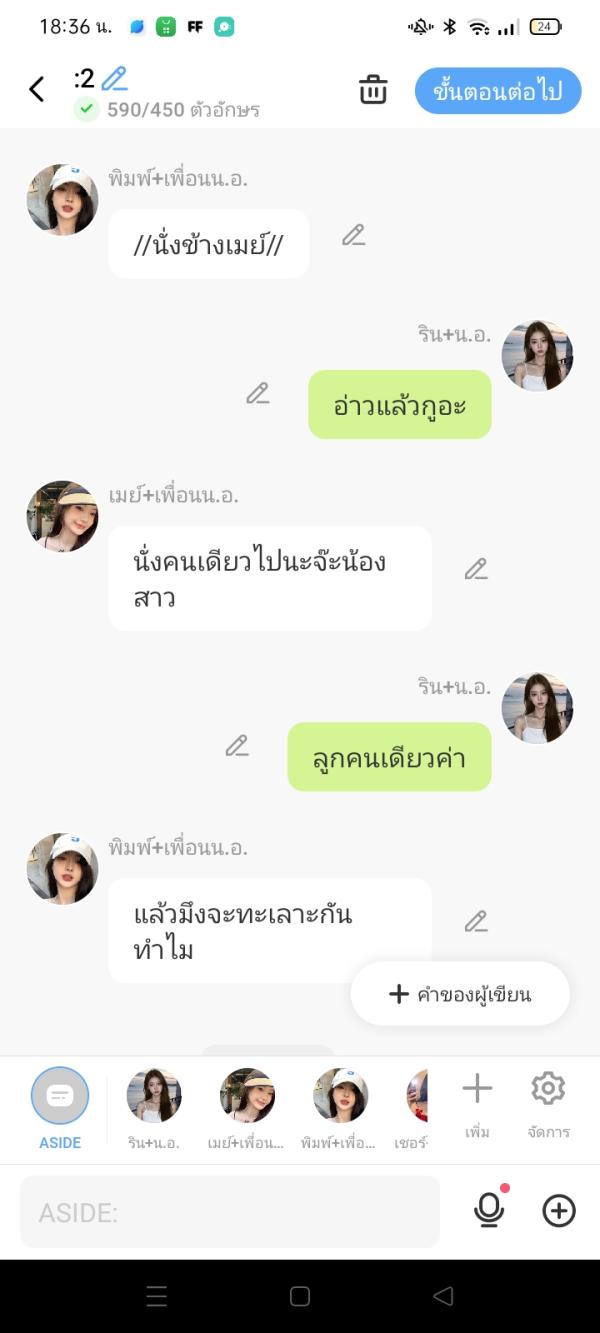Tap the microphone for voice input
Screen dimensions: 600x1333
pyautogui.click(x=489, y=1210)
